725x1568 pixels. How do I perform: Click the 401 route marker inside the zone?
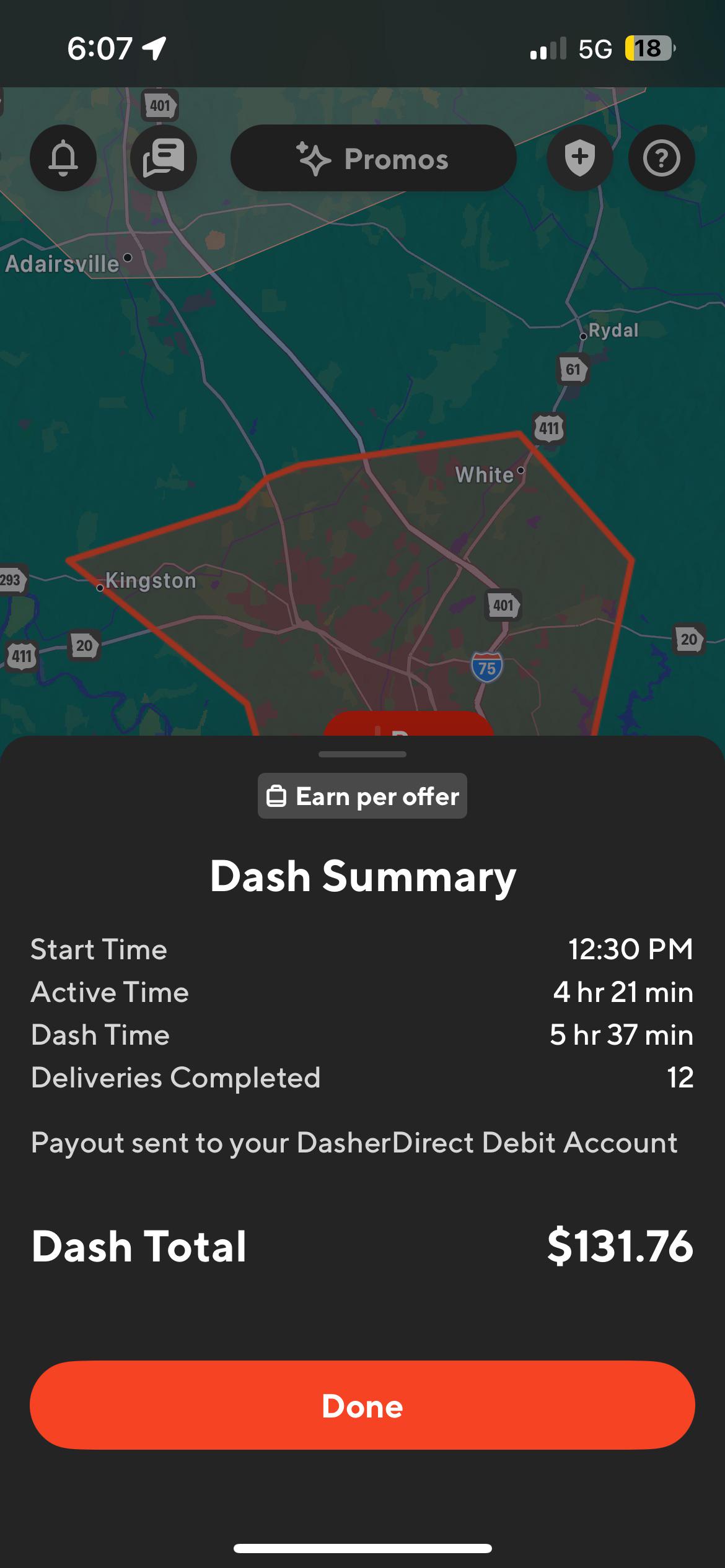[503, 606]
